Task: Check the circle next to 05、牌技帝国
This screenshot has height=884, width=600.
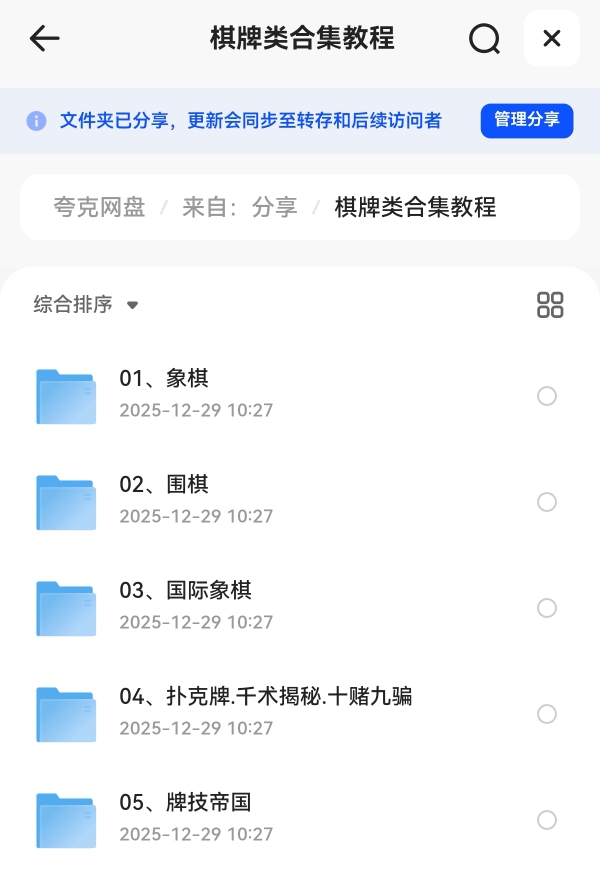Action: tap(547, 820)
